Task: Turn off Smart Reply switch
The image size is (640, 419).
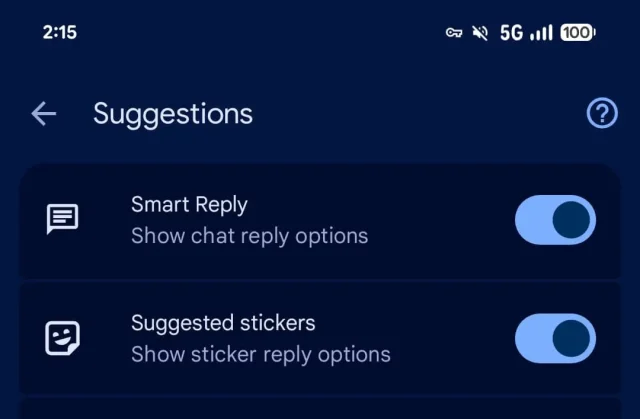Action: pyautogui.click(x=555, y=220)
